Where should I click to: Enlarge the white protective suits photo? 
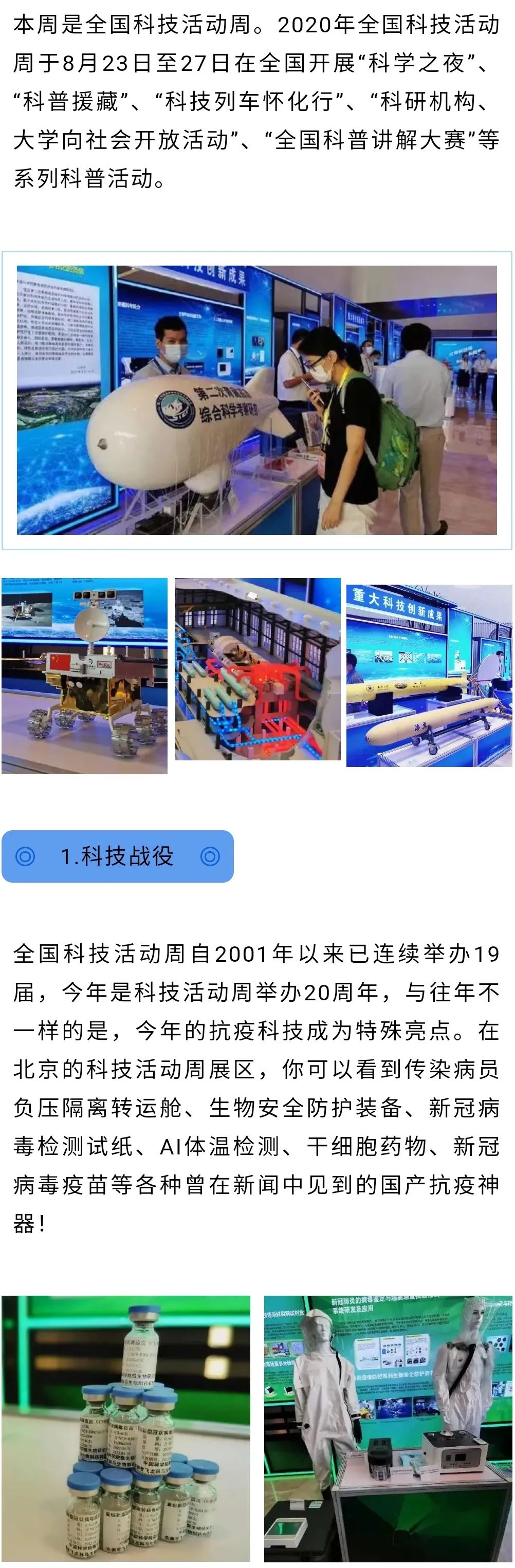[x=388, y=1429]
